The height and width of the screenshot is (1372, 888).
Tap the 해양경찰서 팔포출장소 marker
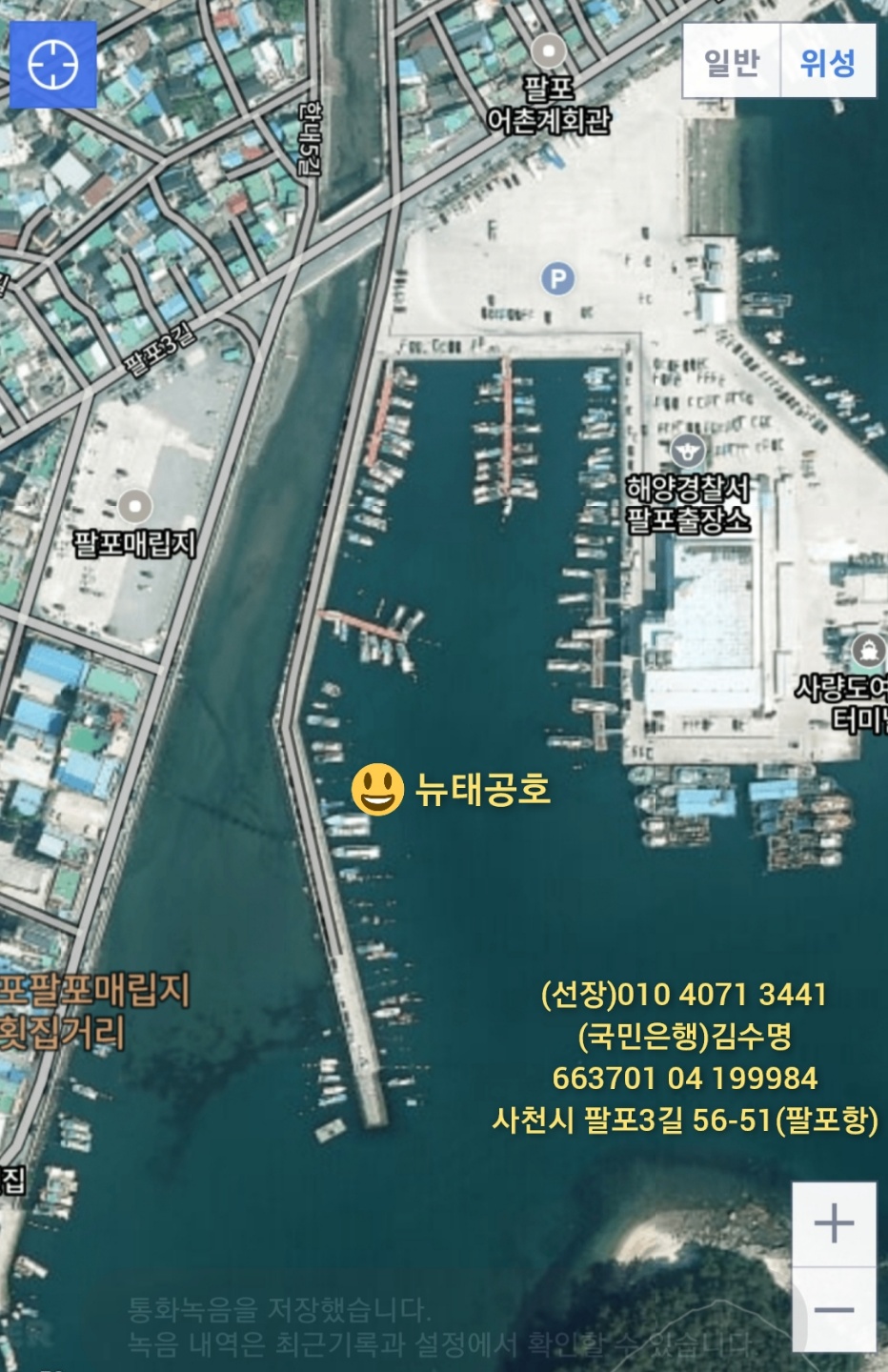point(686,450)
